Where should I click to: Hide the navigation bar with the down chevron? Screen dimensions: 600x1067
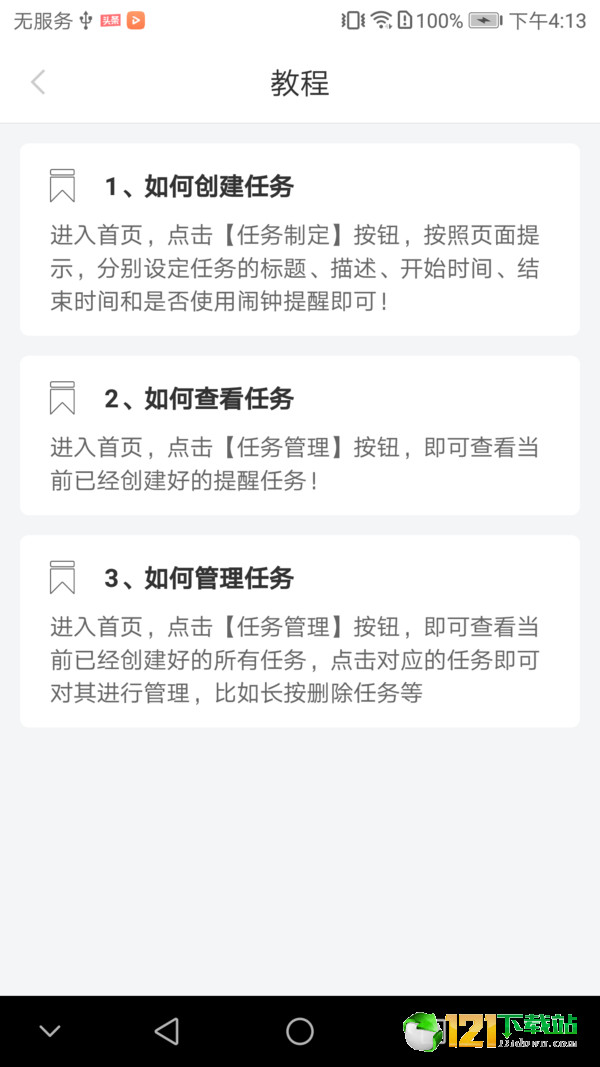50,1031
